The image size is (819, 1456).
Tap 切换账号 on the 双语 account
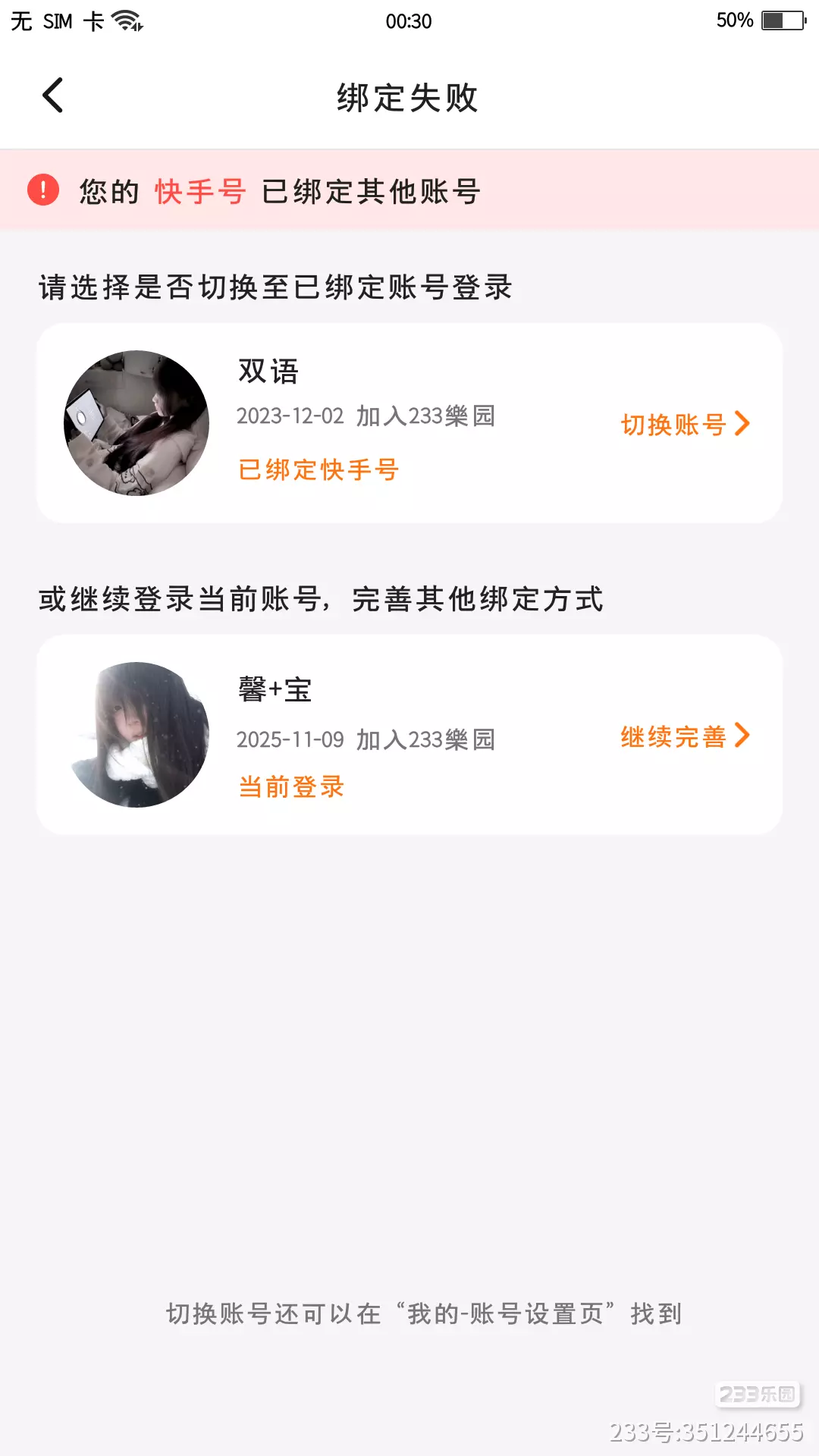686,424
